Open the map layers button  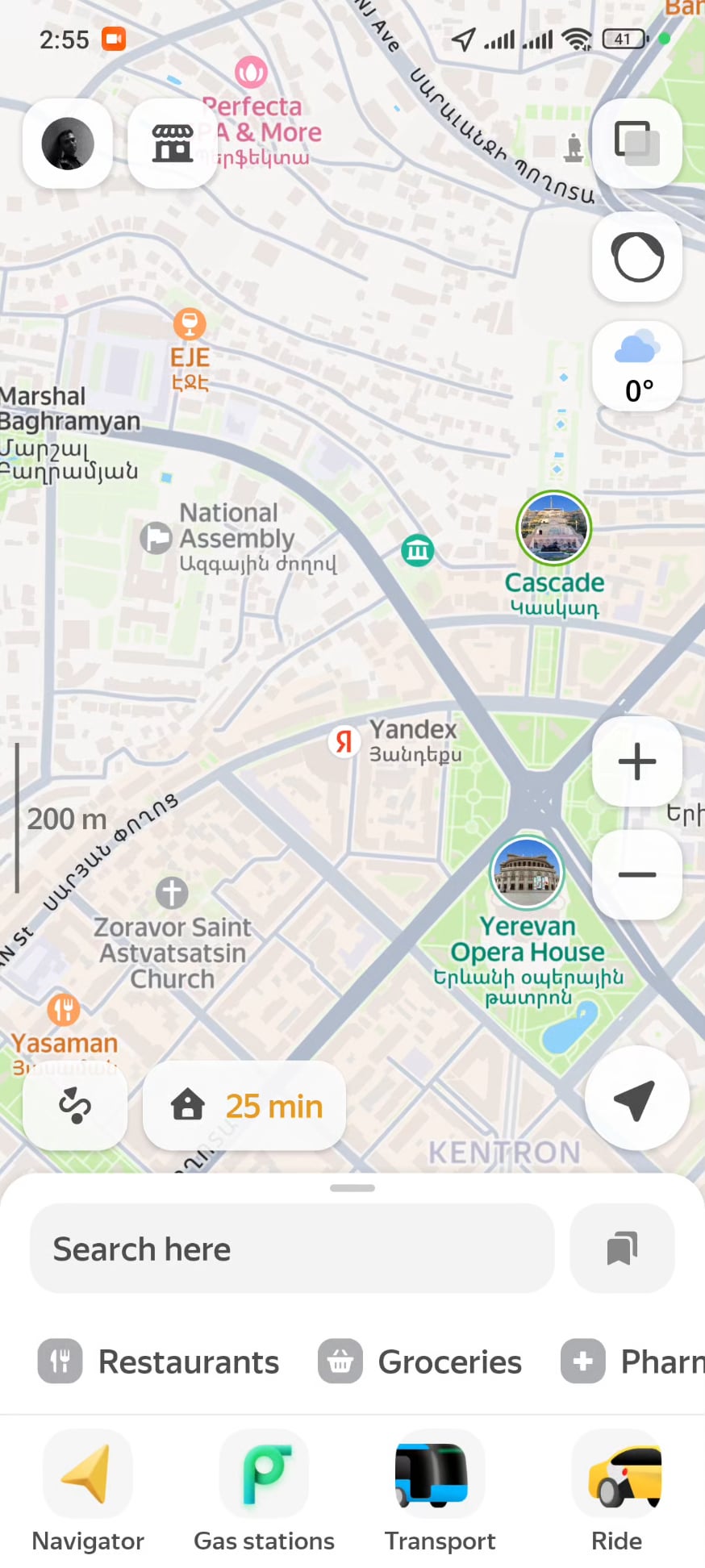tap(637, 144)
